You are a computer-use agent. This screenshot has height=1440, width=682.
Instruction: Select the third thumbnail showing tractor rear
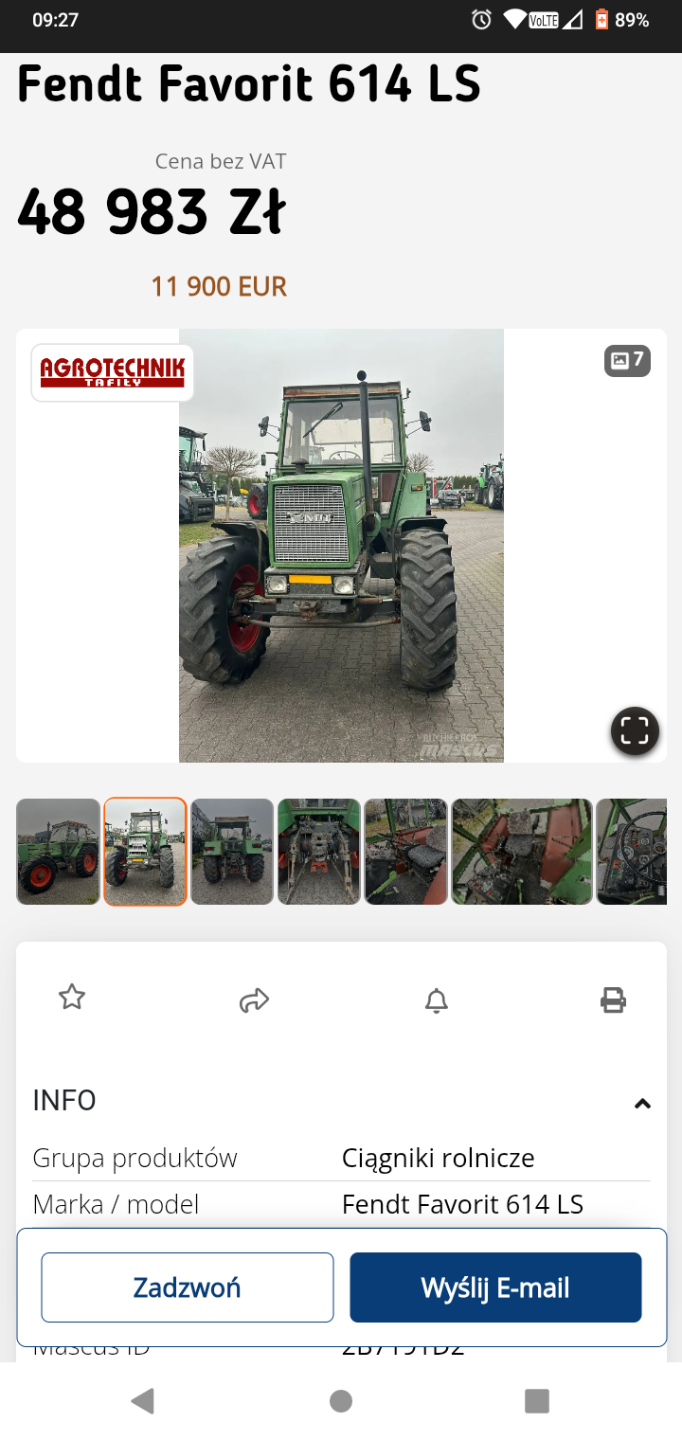click(x=232, y=852)
